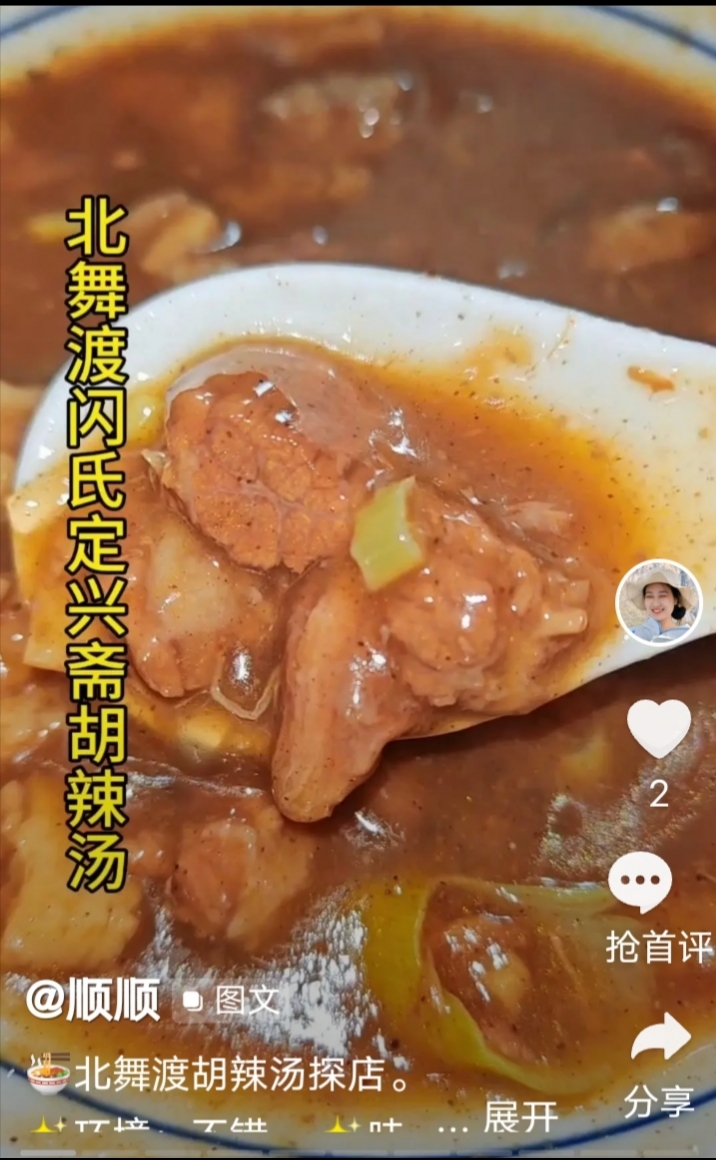
Task: Like this post with the heart
Action: [x=658, y=728]
